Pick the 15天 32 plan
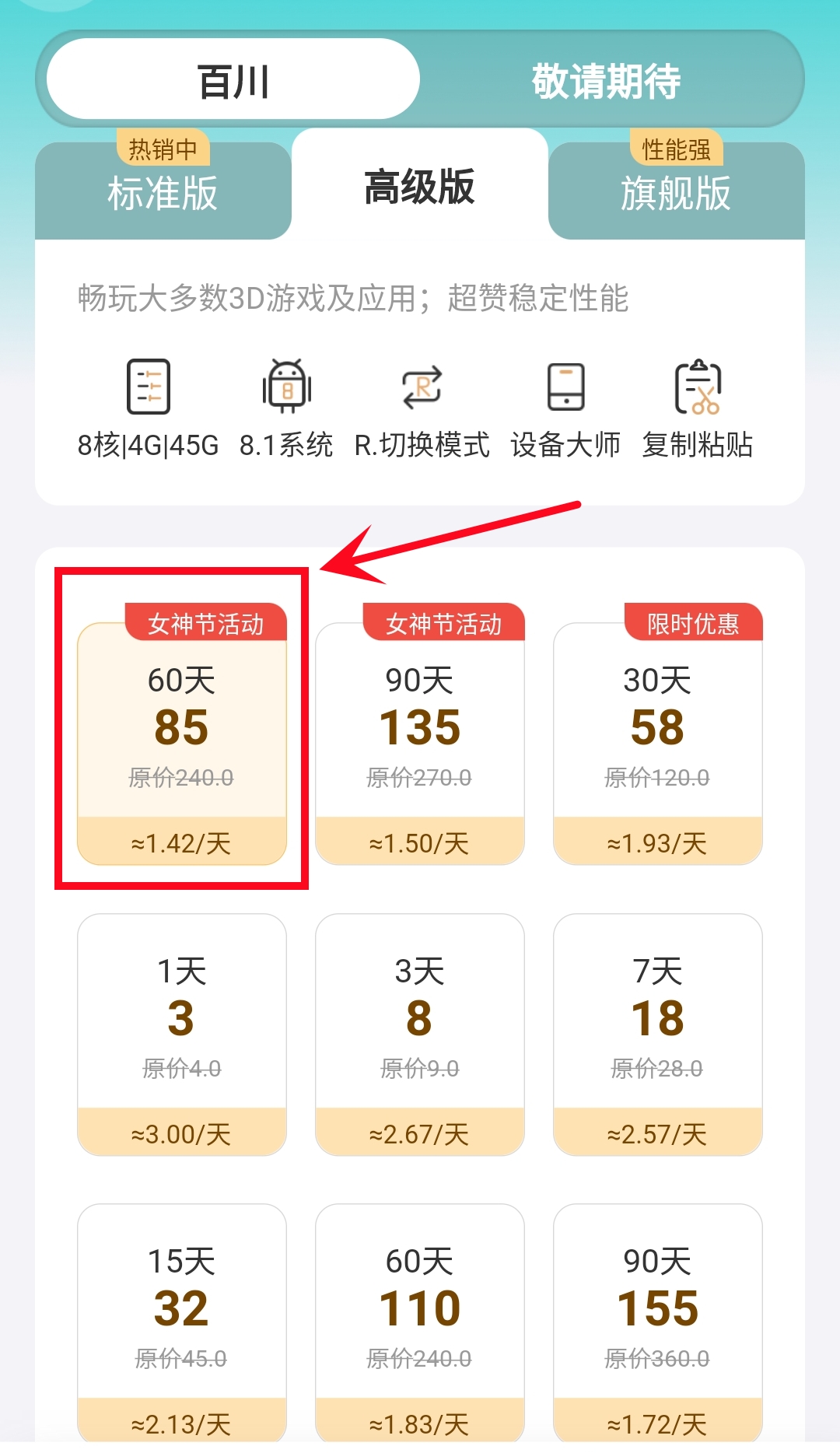 pos(181,1322)
